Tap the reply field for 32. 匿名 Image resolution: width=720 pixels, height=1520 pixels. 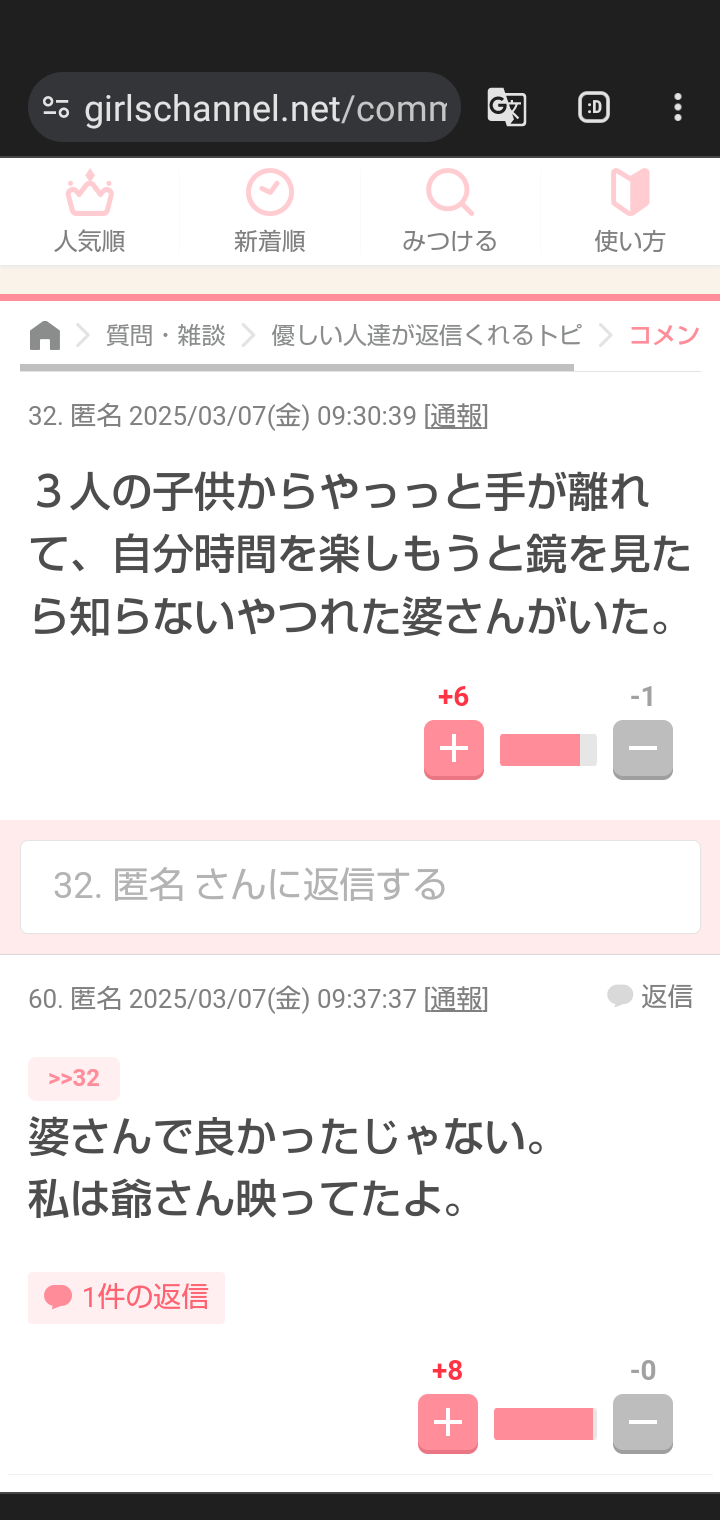tap(360, 886)
